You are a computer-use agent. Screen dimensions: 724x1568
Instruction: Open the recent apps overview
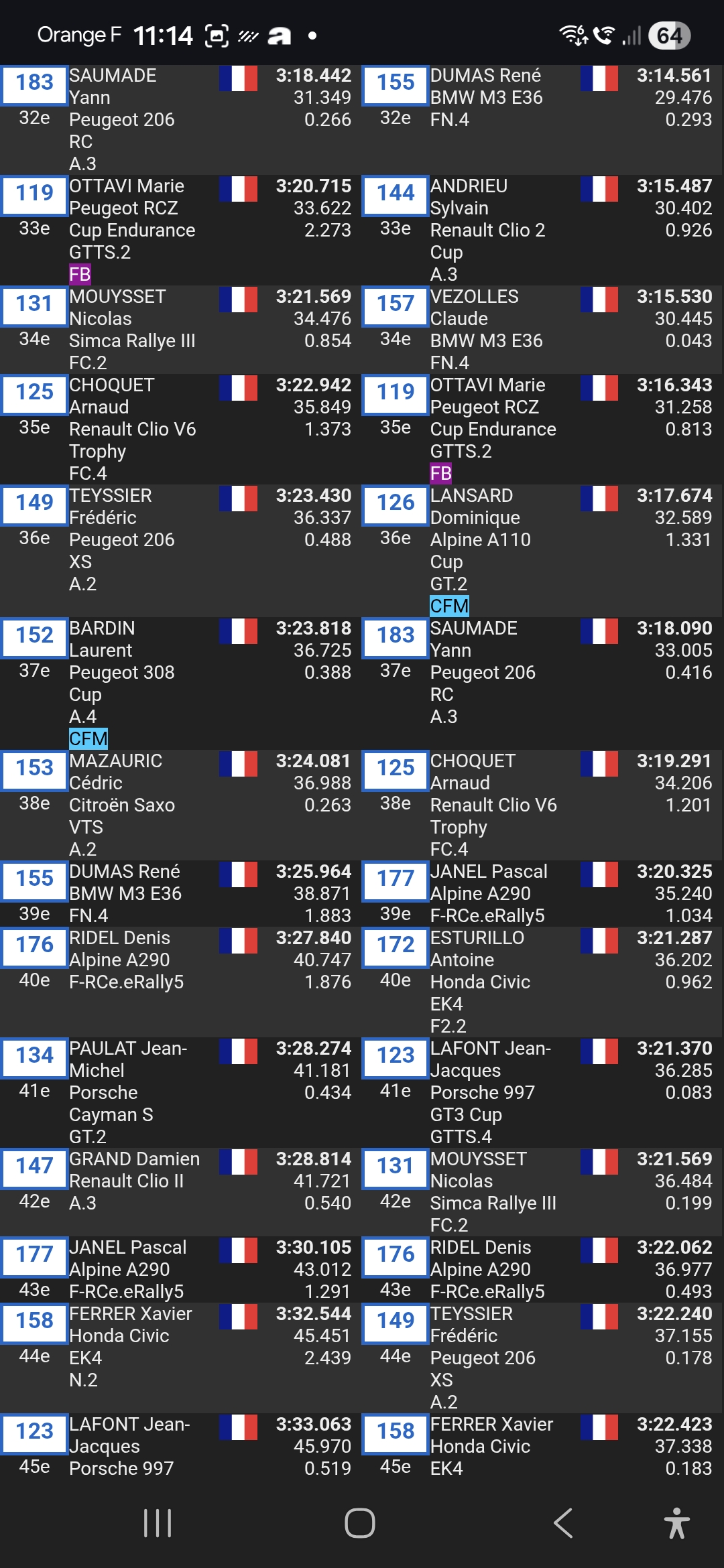158,1523
